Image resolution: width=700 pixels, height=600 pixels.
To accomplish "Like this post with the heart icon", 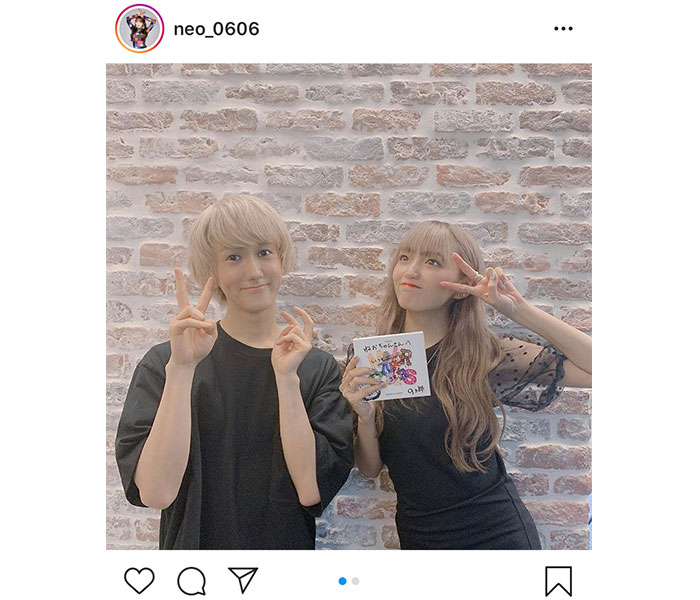I will pos(140,581).
